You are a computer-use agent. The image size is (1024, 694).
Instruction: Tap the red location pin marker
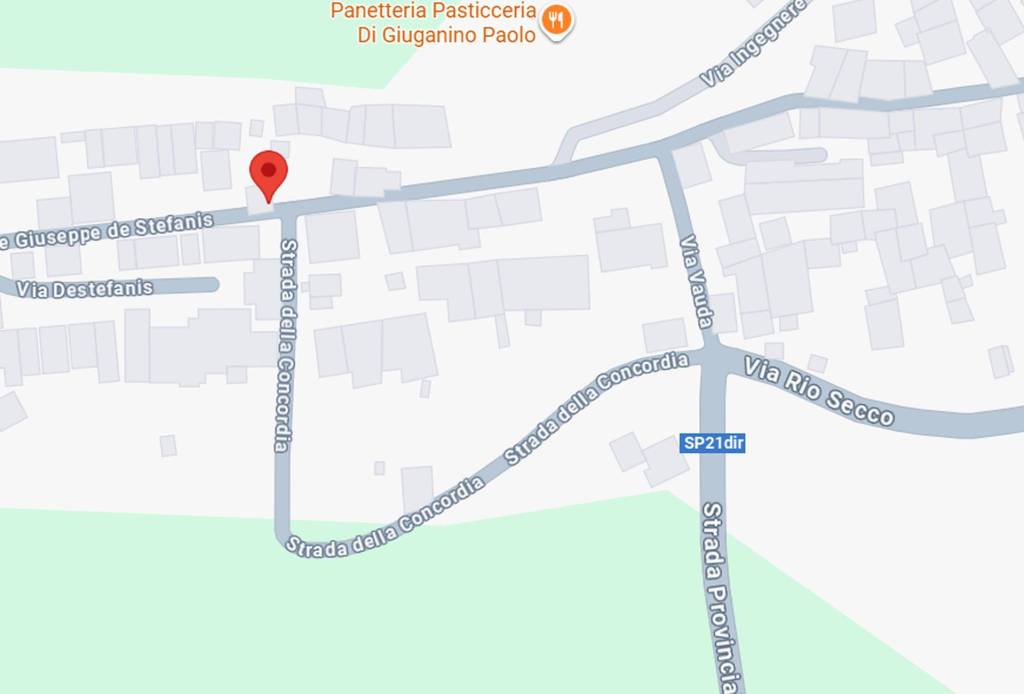click(x=268, y=174)
